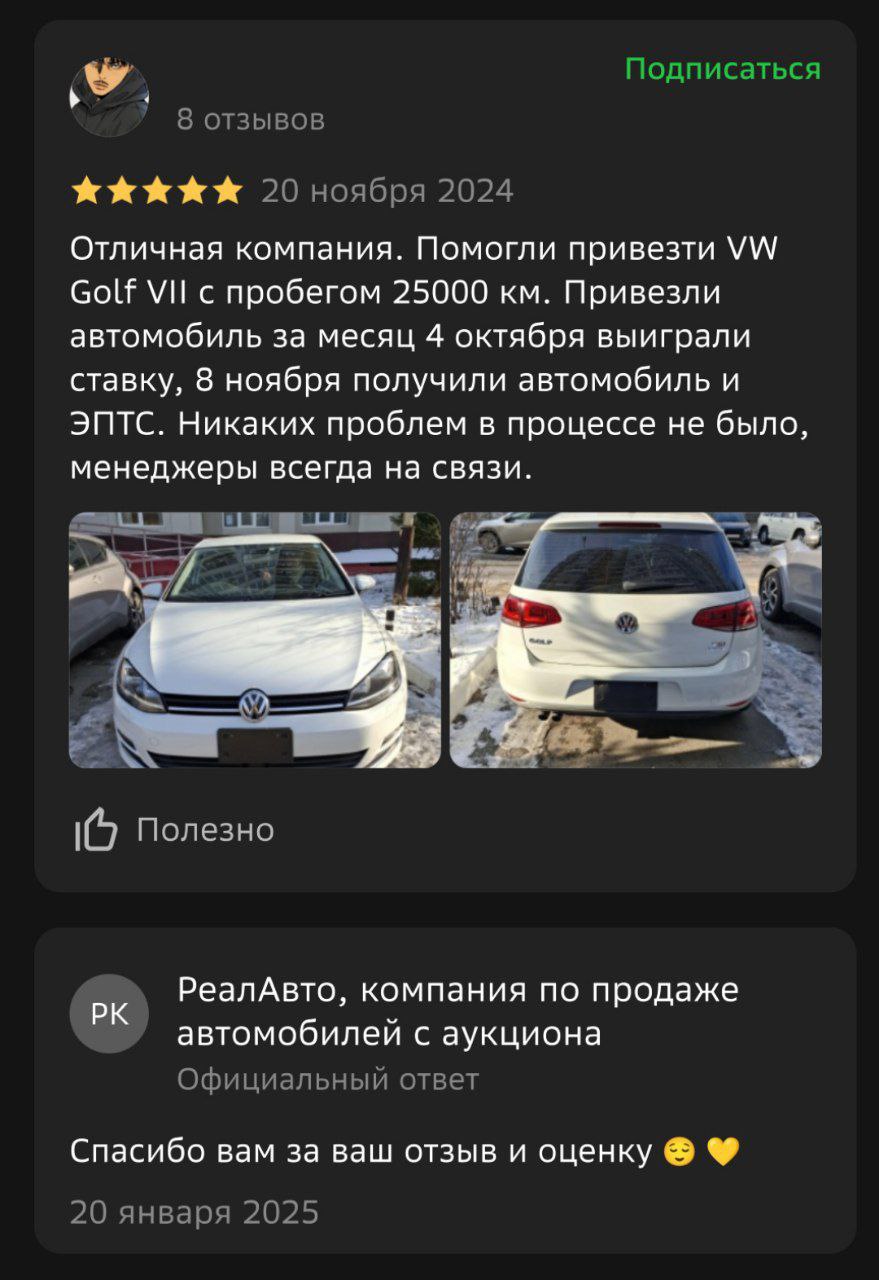Open the rear view photo of white Golf
The height and width of the screenshot is (1280, 879).
point(635,640)
